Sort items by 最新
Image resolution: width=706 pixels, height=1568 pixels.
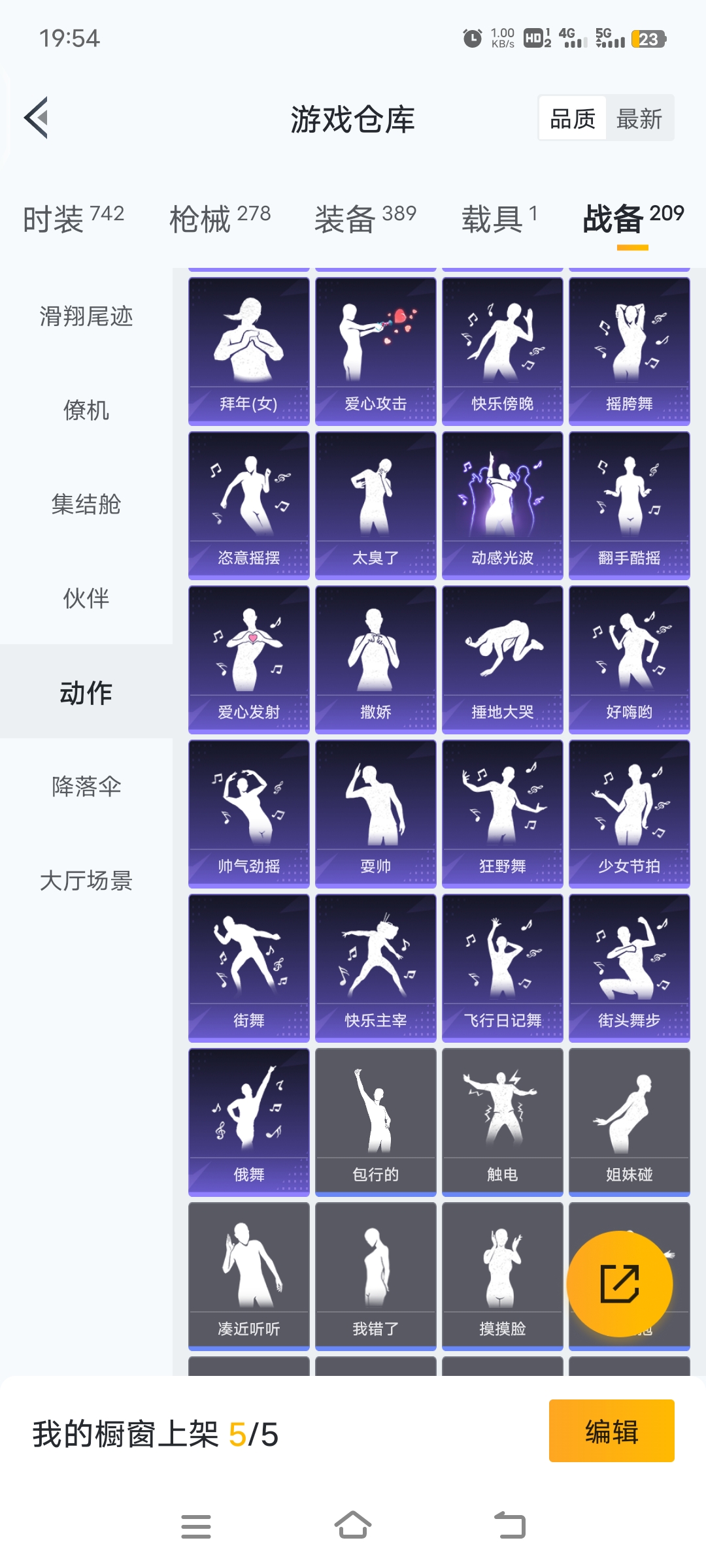point(639,119)
